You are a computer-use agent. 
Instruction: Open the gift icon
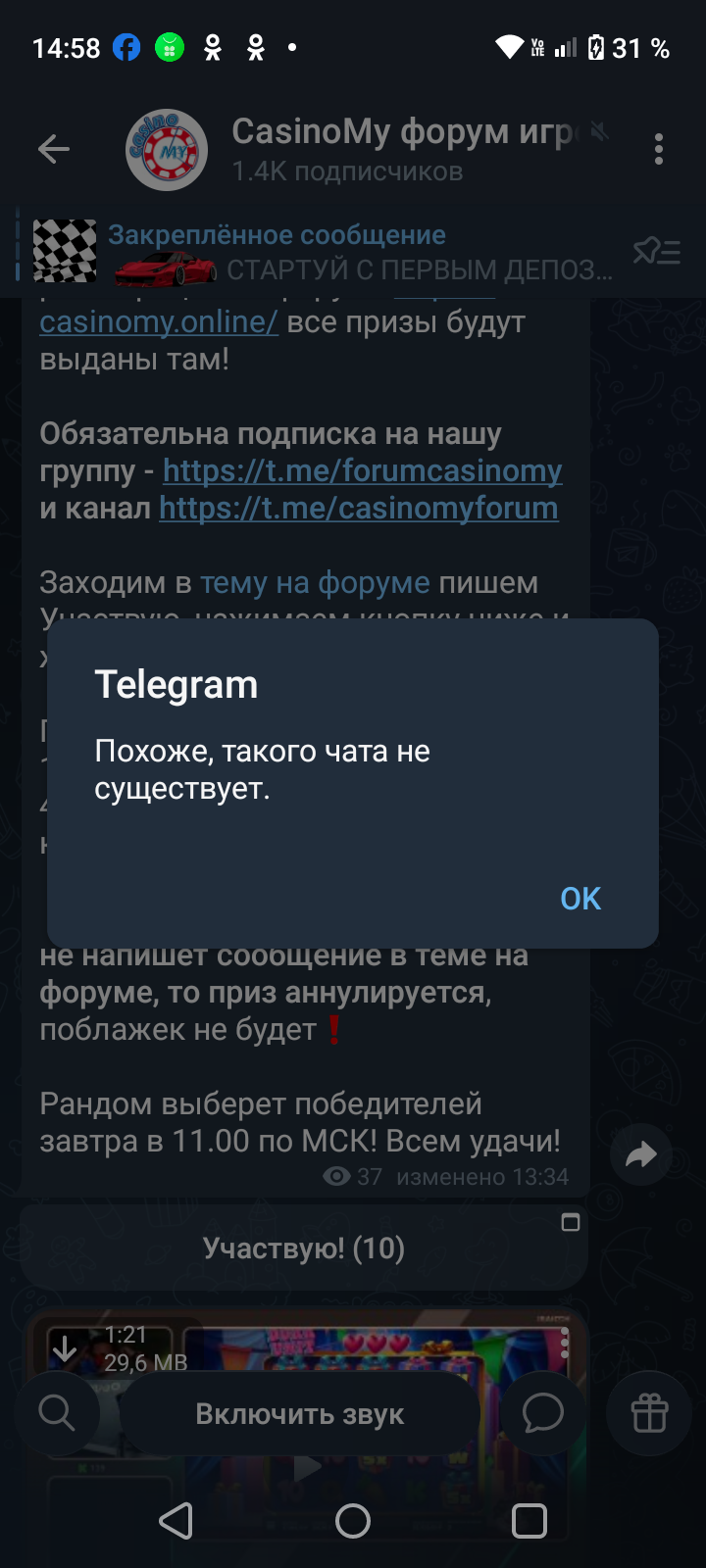click(649, 1413)
